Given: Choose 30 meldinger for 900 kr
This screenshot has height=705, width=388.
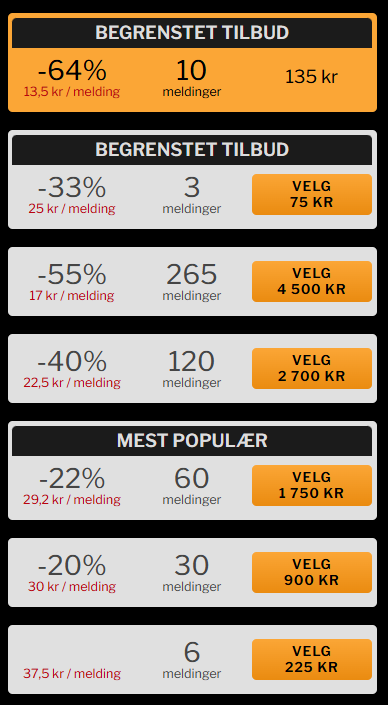Looking at the screenshot, I should pyautogui.click(x=312, y=572).
